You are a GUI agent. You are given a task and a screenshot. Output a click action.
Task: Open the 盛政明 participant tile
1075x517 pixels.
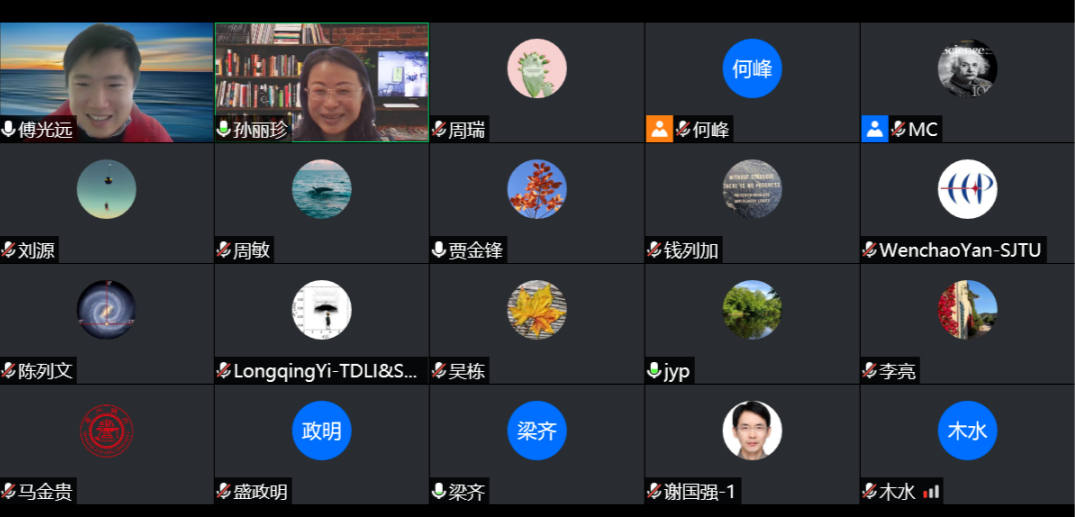tap(321, 444)
